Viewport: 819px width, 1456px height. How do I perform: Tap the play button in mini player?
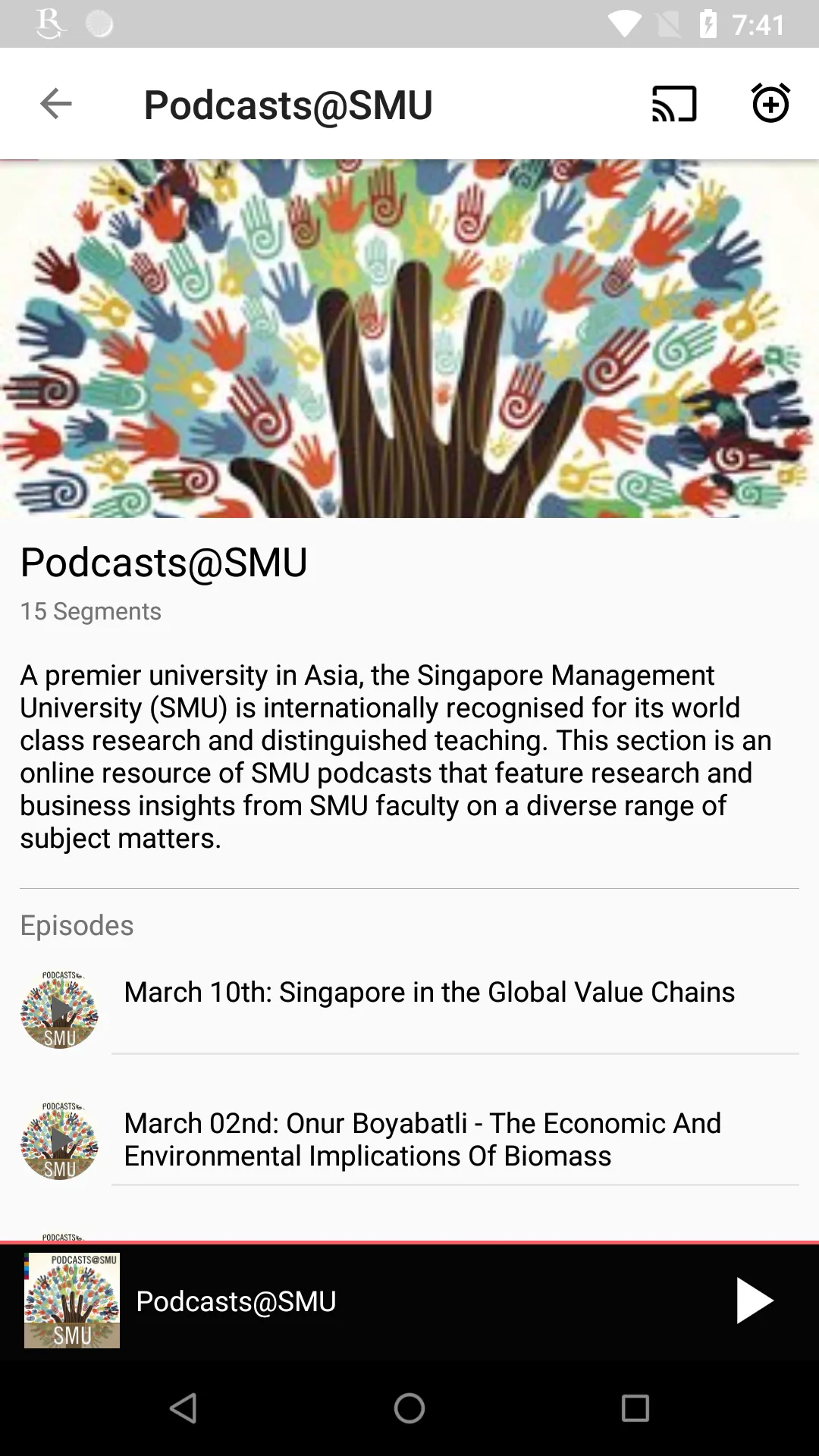click(754, 1301)
